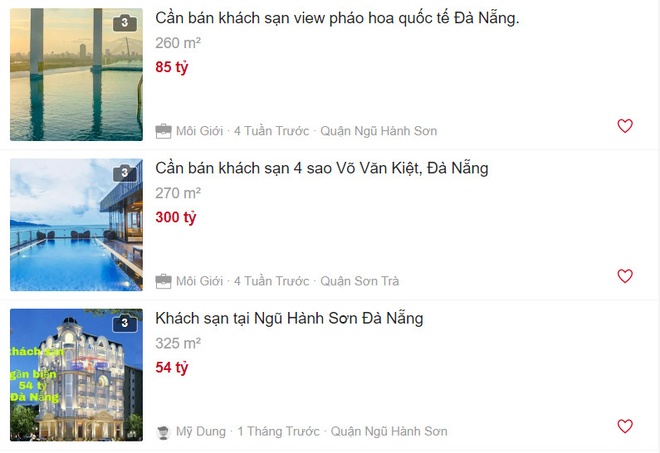Open the 85 tỷ fireworks-view hotel listing

[337, 18]
